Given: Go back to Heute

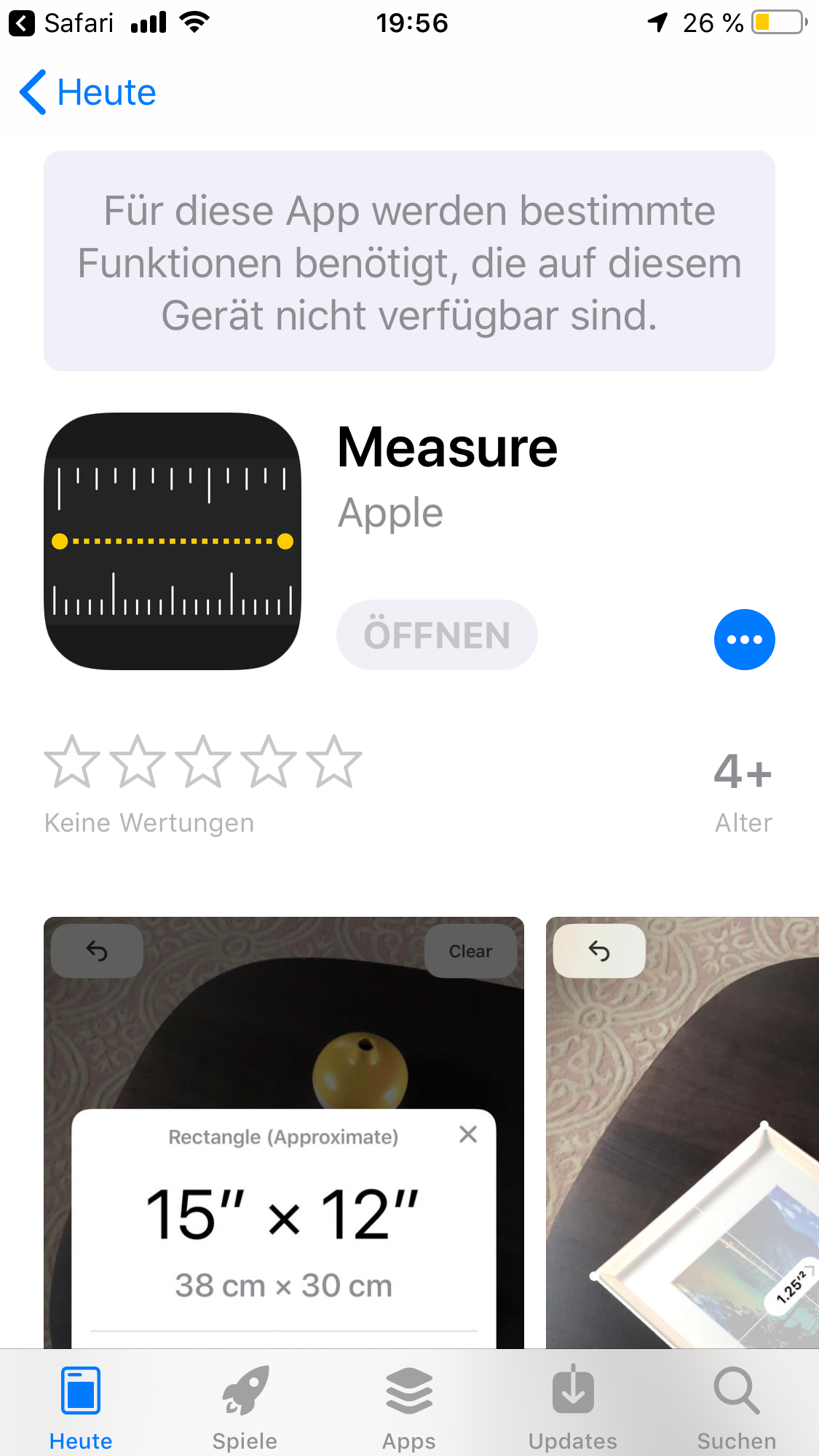Looking at the screenshot, I should point(87,92).
